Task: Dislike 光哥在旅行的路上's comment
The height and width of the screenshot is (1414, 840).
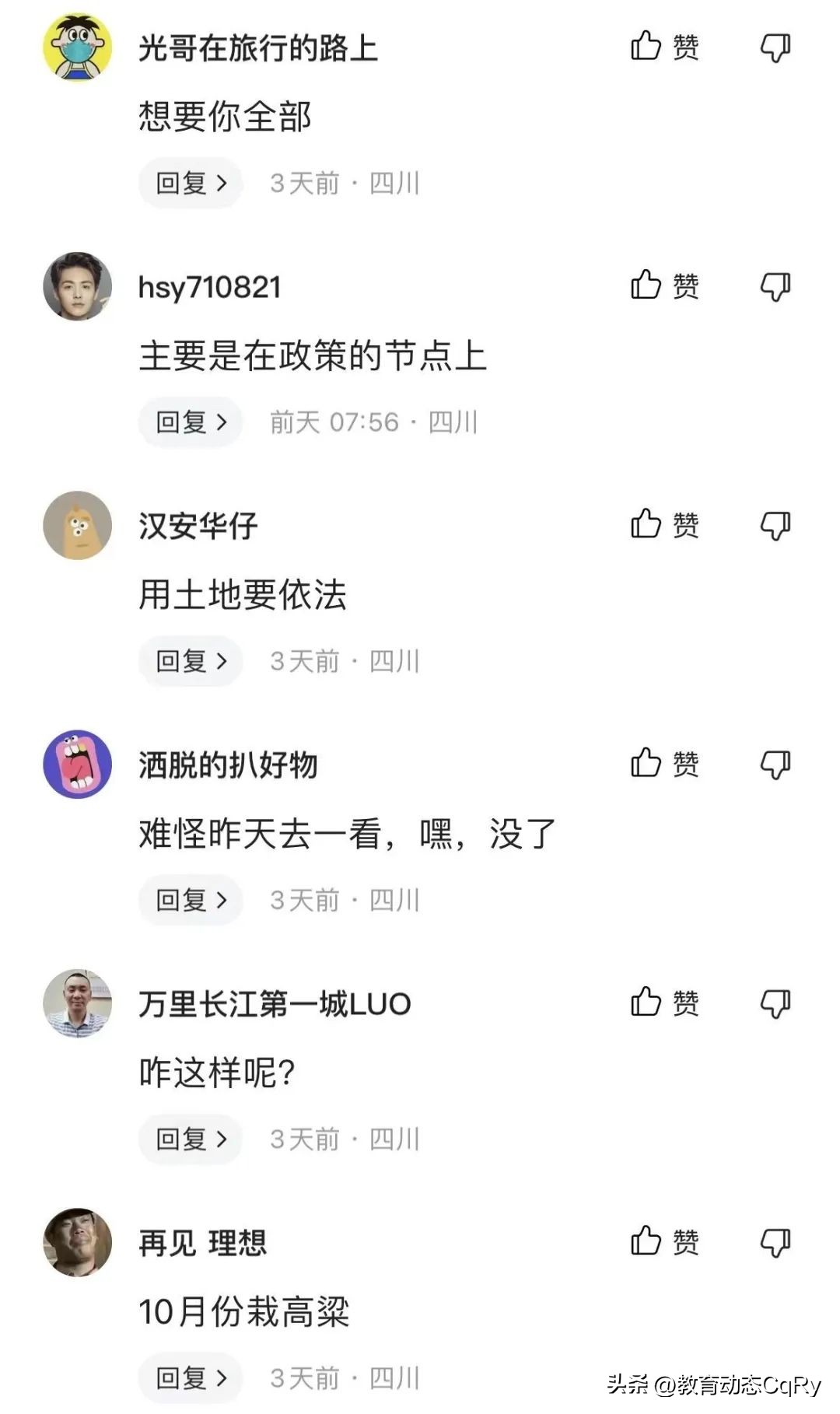Action: coord(775,48)
